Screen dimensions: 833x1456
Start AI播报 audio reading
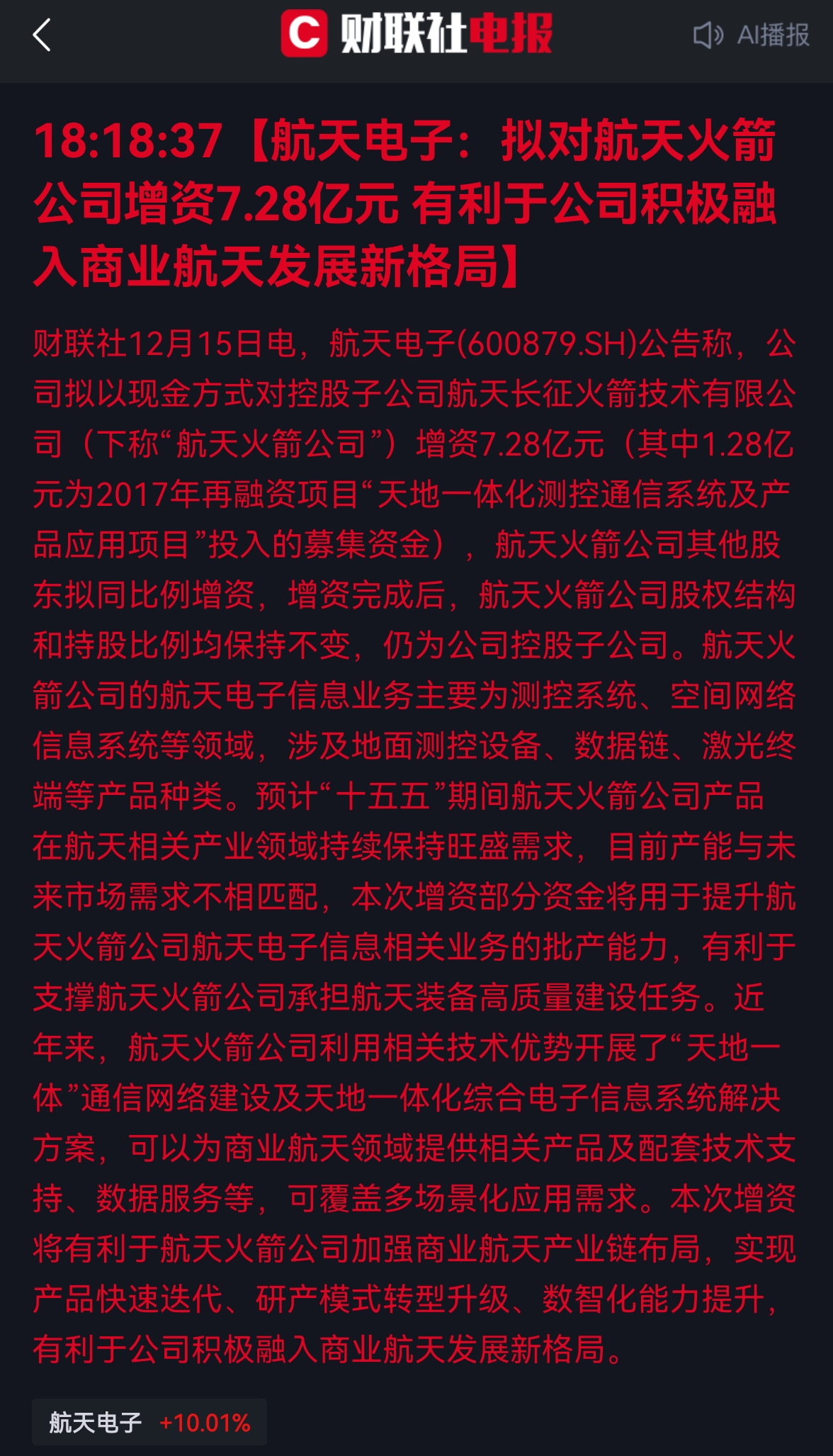point(751,35)
